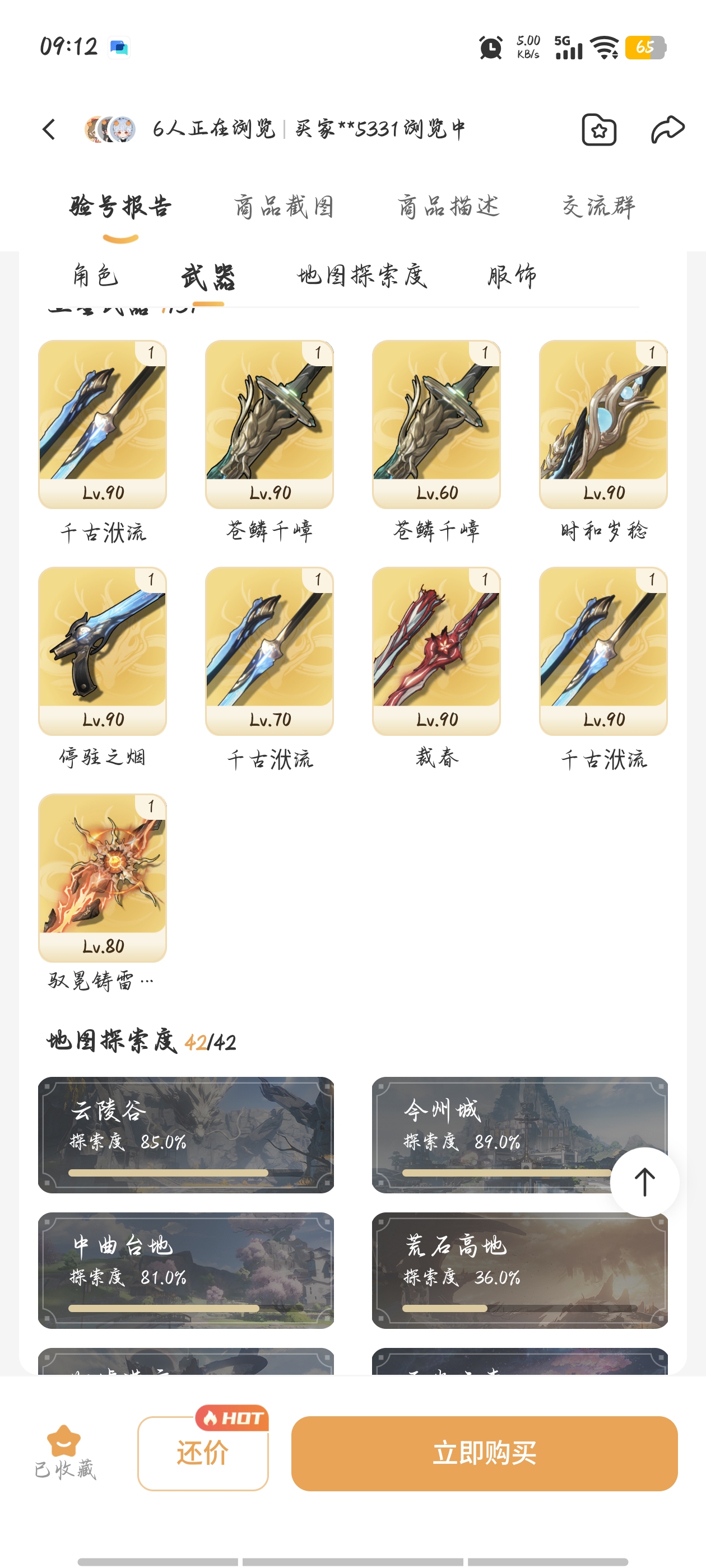
Task: Jump to the 地图探索度 section
Action: pyautogui.click(x=363, y=276)
